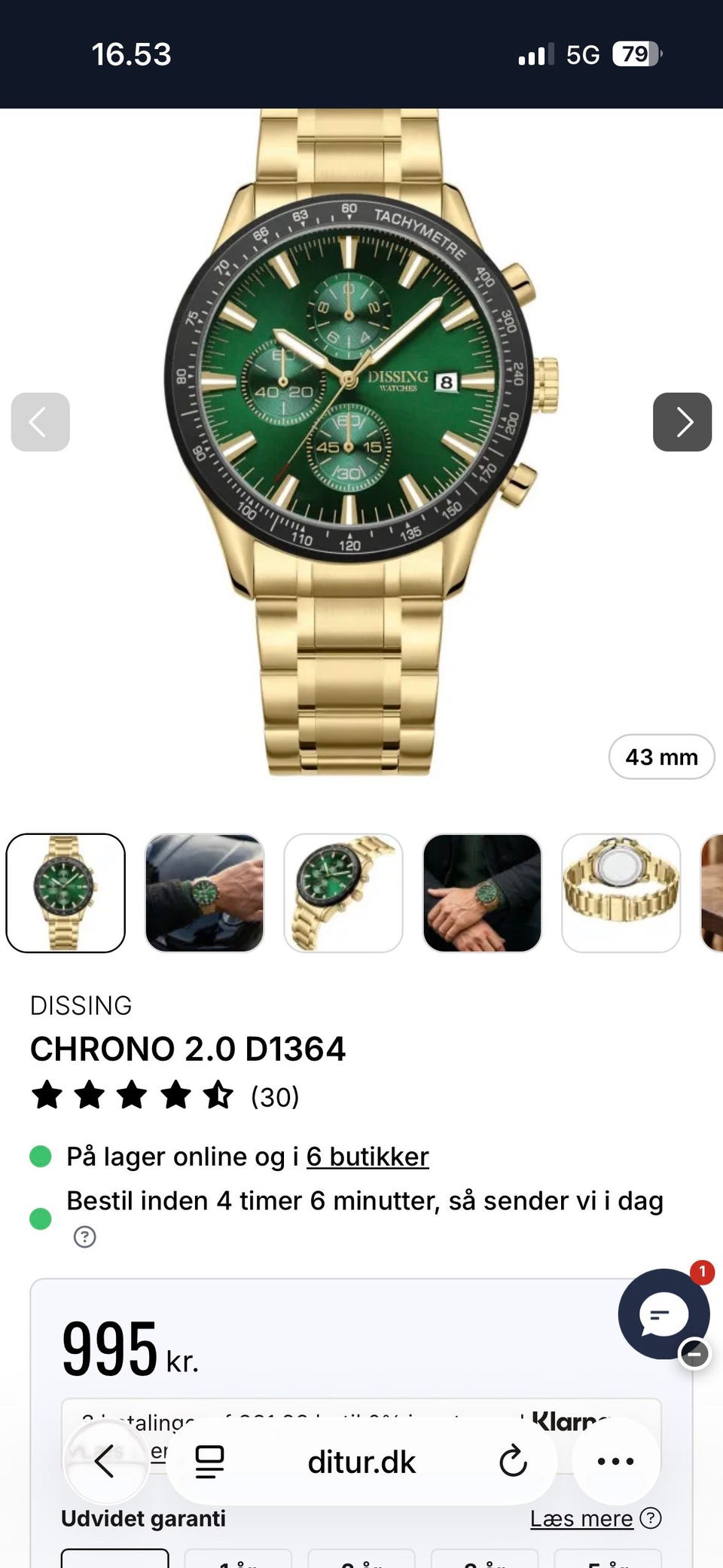
Task: Open the shipping time help question mark
Action: tap(84, 1236)
